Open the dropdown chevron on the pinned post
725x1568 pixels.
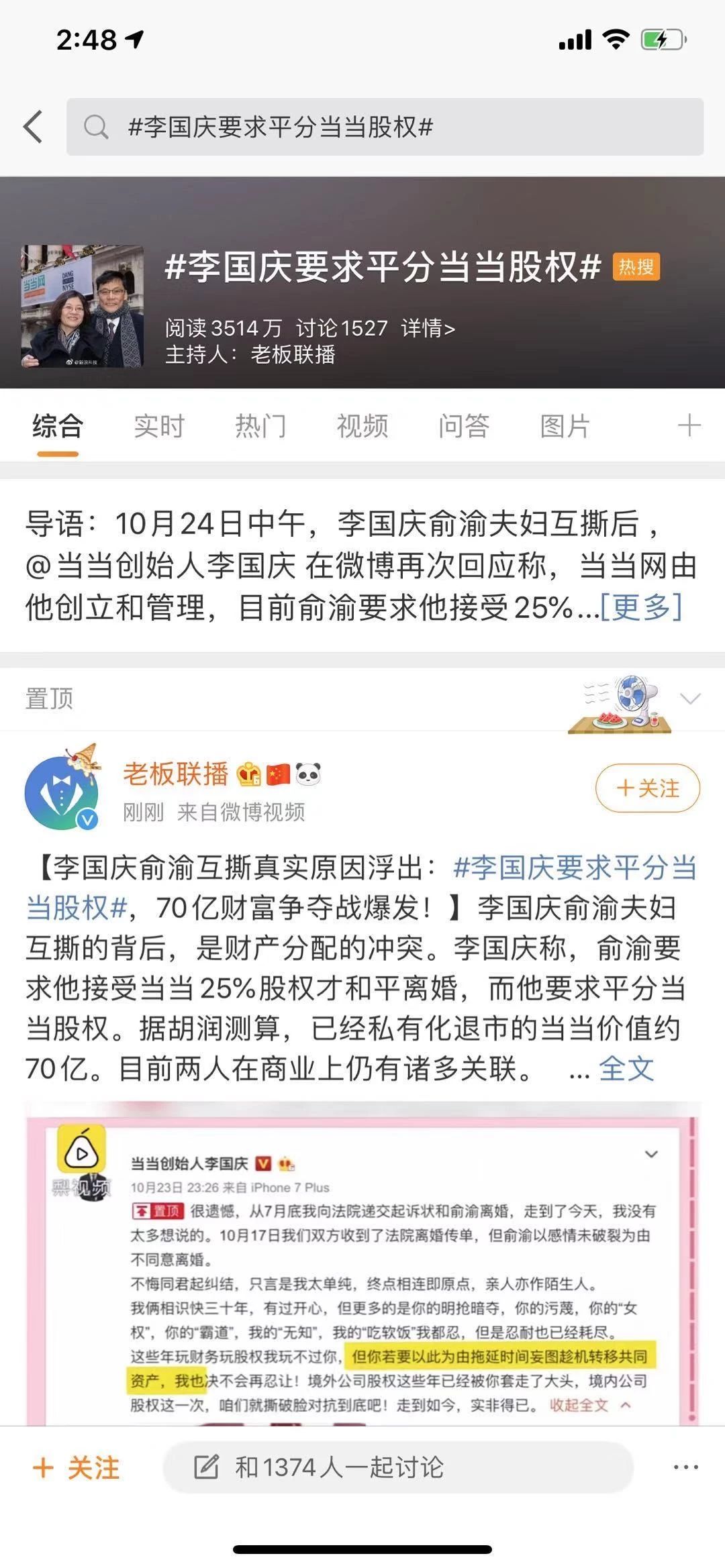tap(690, 698)
